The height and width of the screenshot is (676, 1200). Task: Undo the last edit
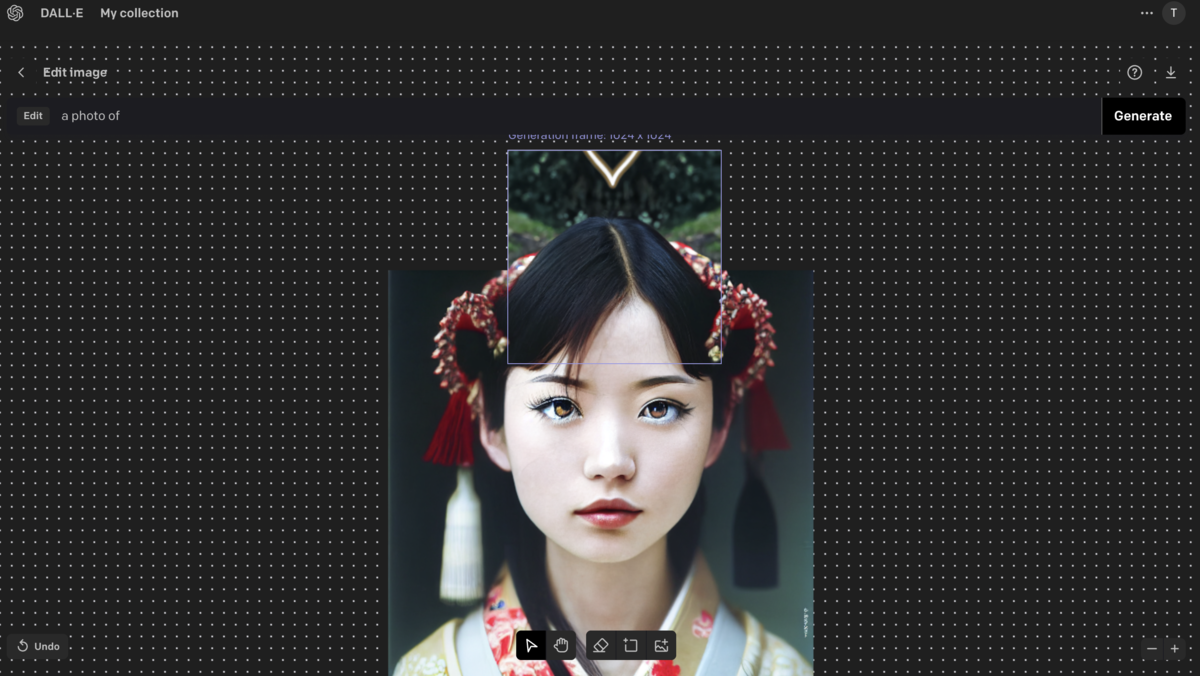38,646
